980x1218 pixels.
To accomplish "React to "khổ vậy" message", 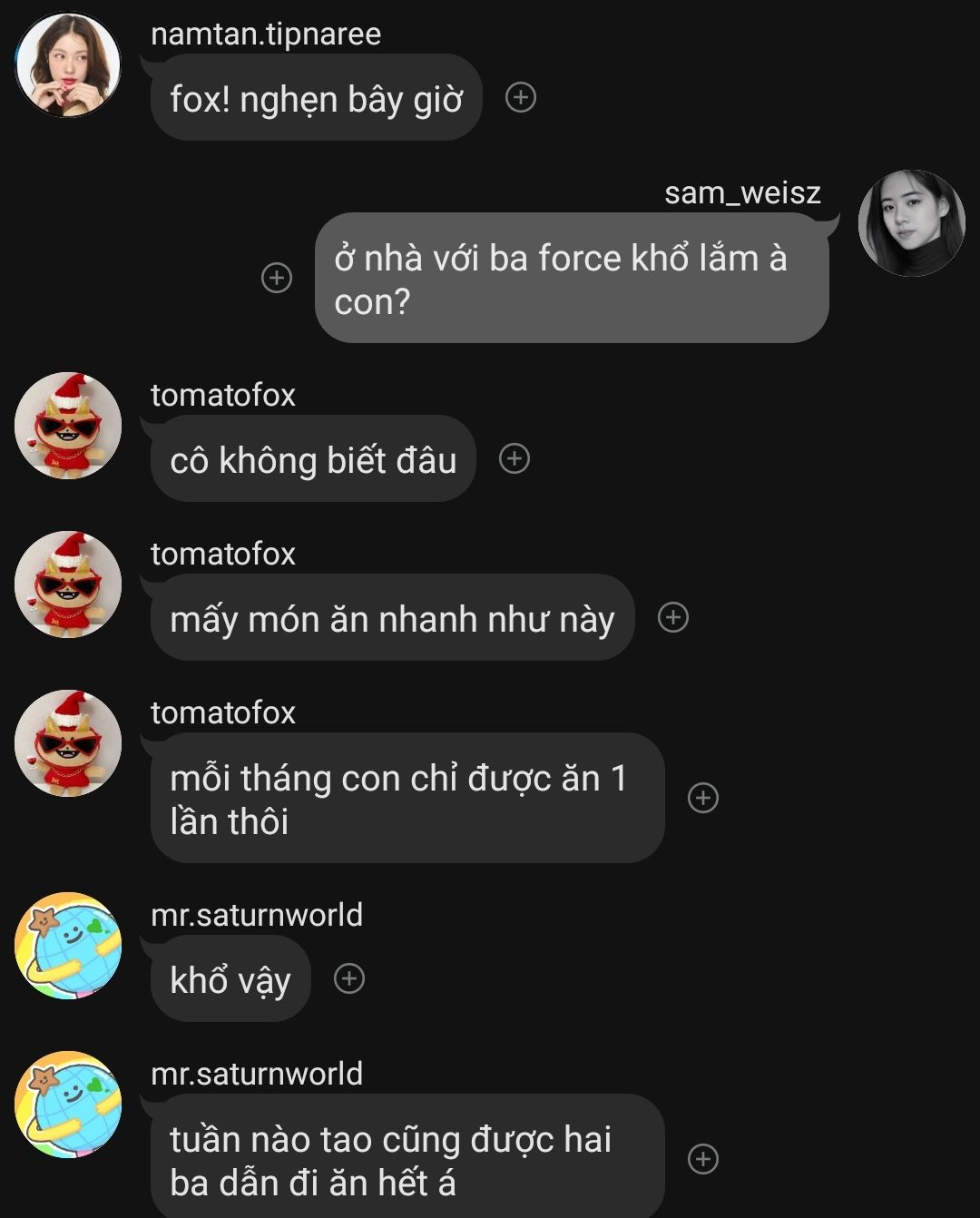I will click(349, 978).
